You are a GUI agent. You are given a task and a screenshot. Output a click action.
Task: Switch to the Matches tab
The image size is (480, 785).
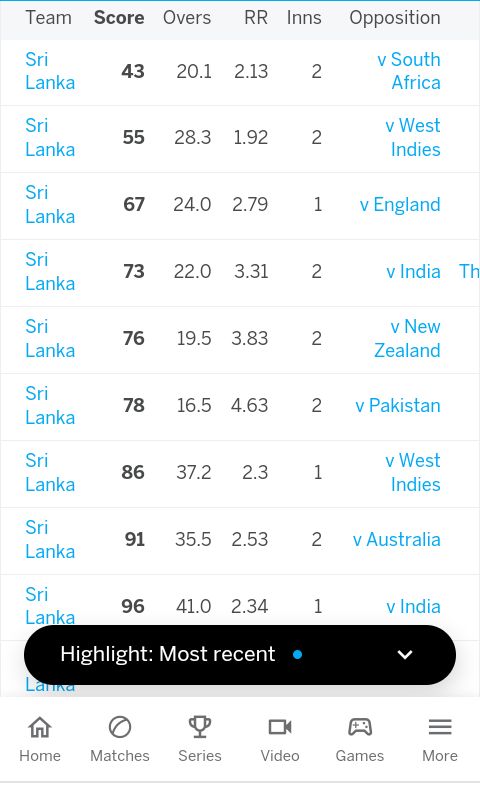point(120,739)
